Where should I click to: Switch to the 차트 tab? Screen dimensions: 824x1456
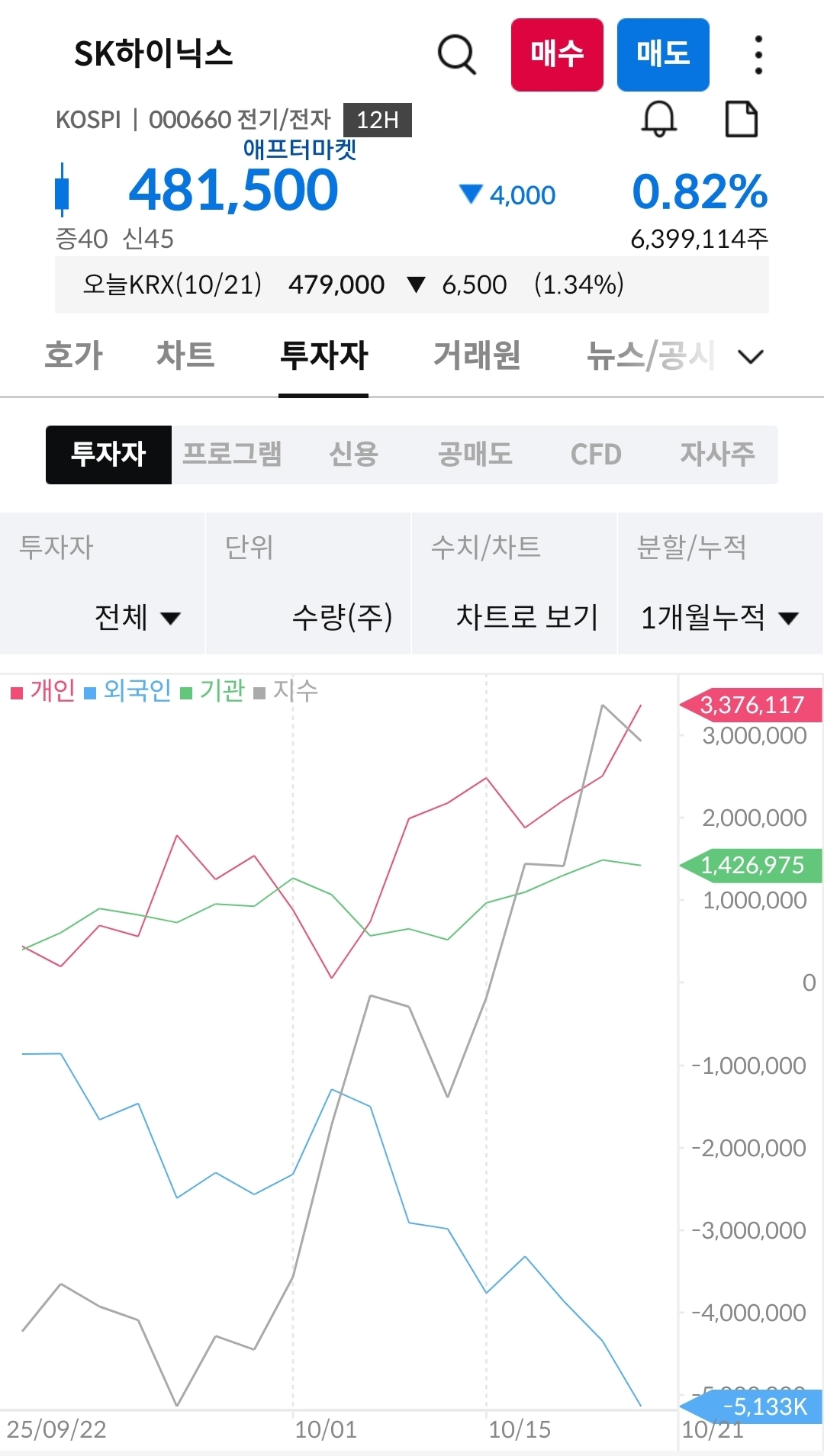click(185, 355)
